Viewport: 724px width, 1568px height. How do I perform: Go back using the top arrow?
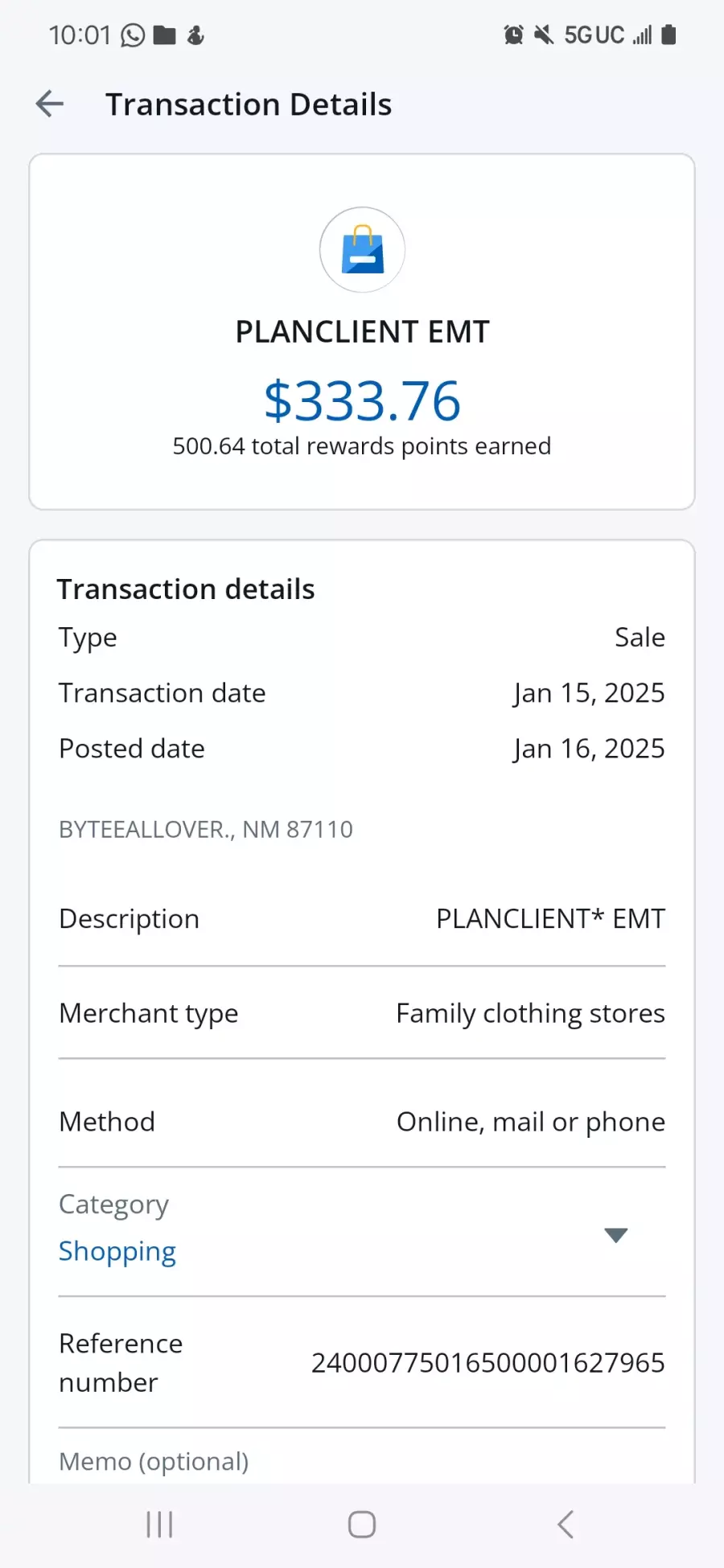coord(50,104)
